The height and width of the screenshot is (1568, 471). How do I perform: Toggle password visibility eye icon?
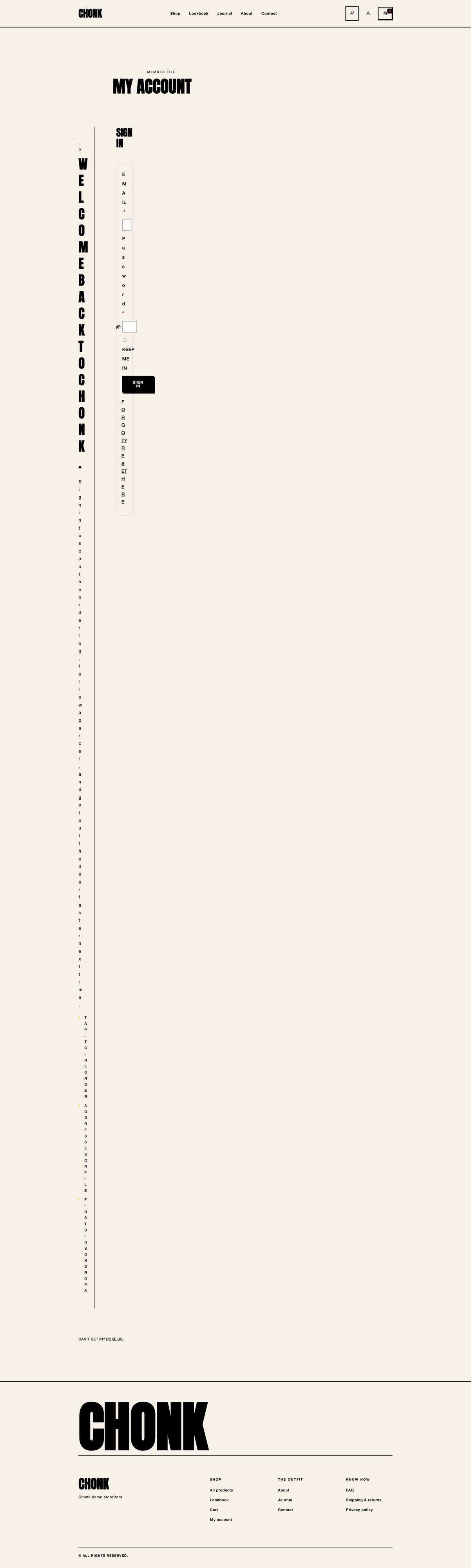click(118, 327)
